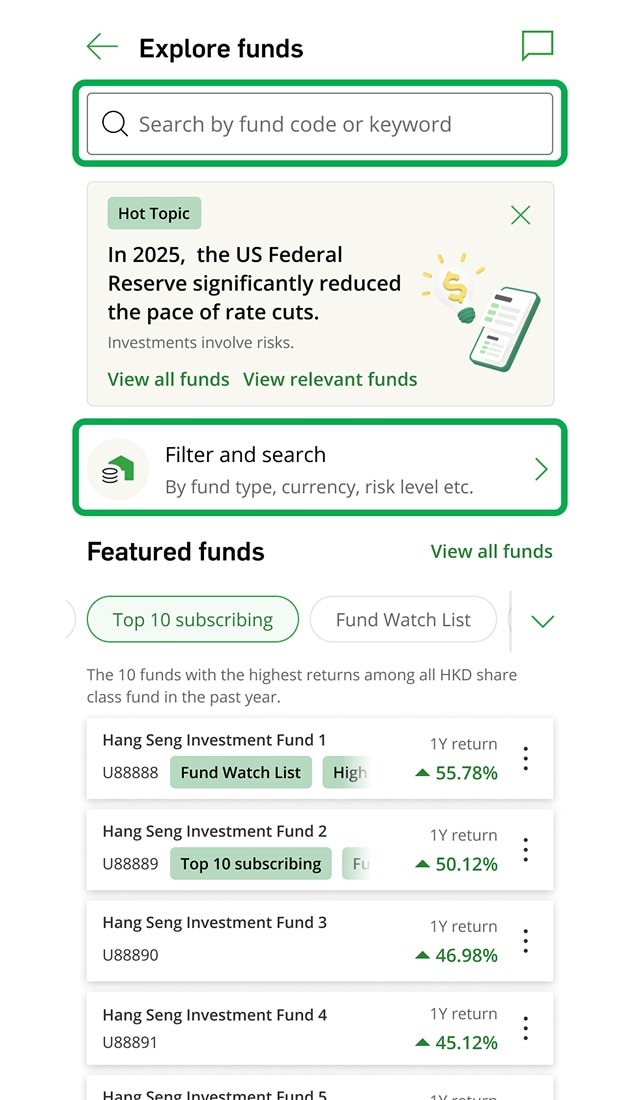Expand the featured fund categories chevron
This screenshot has width=640, height=1100.
tap(542, 621)
